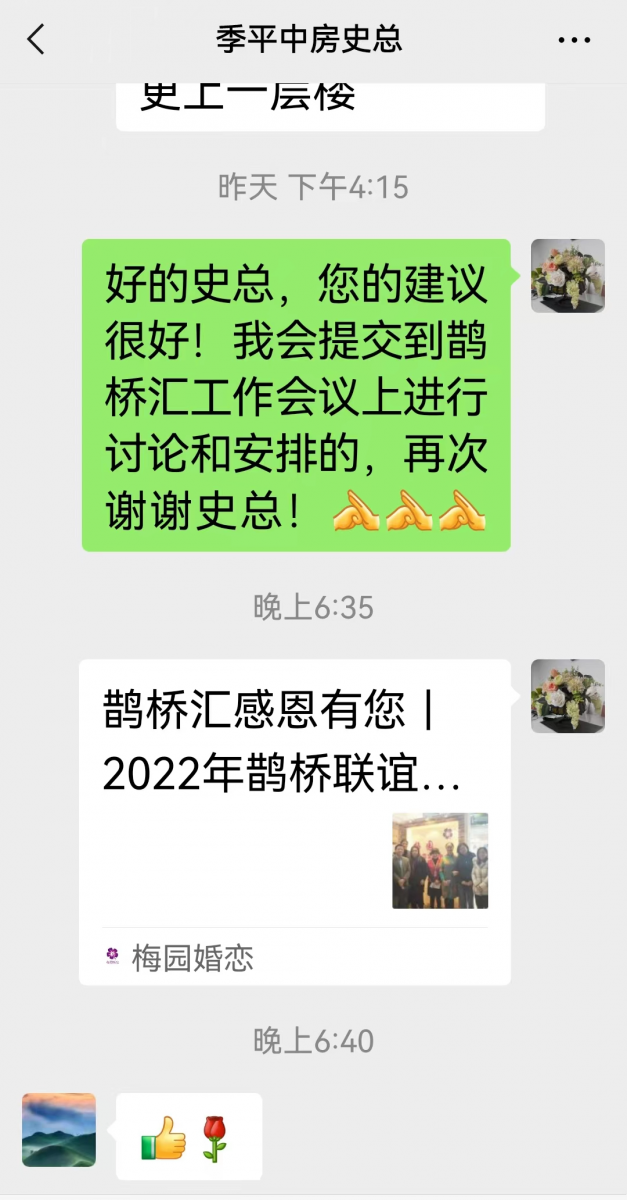Tap the contact's mountain avatar
Screen dimensions: 627x1200
[59, 1129]
